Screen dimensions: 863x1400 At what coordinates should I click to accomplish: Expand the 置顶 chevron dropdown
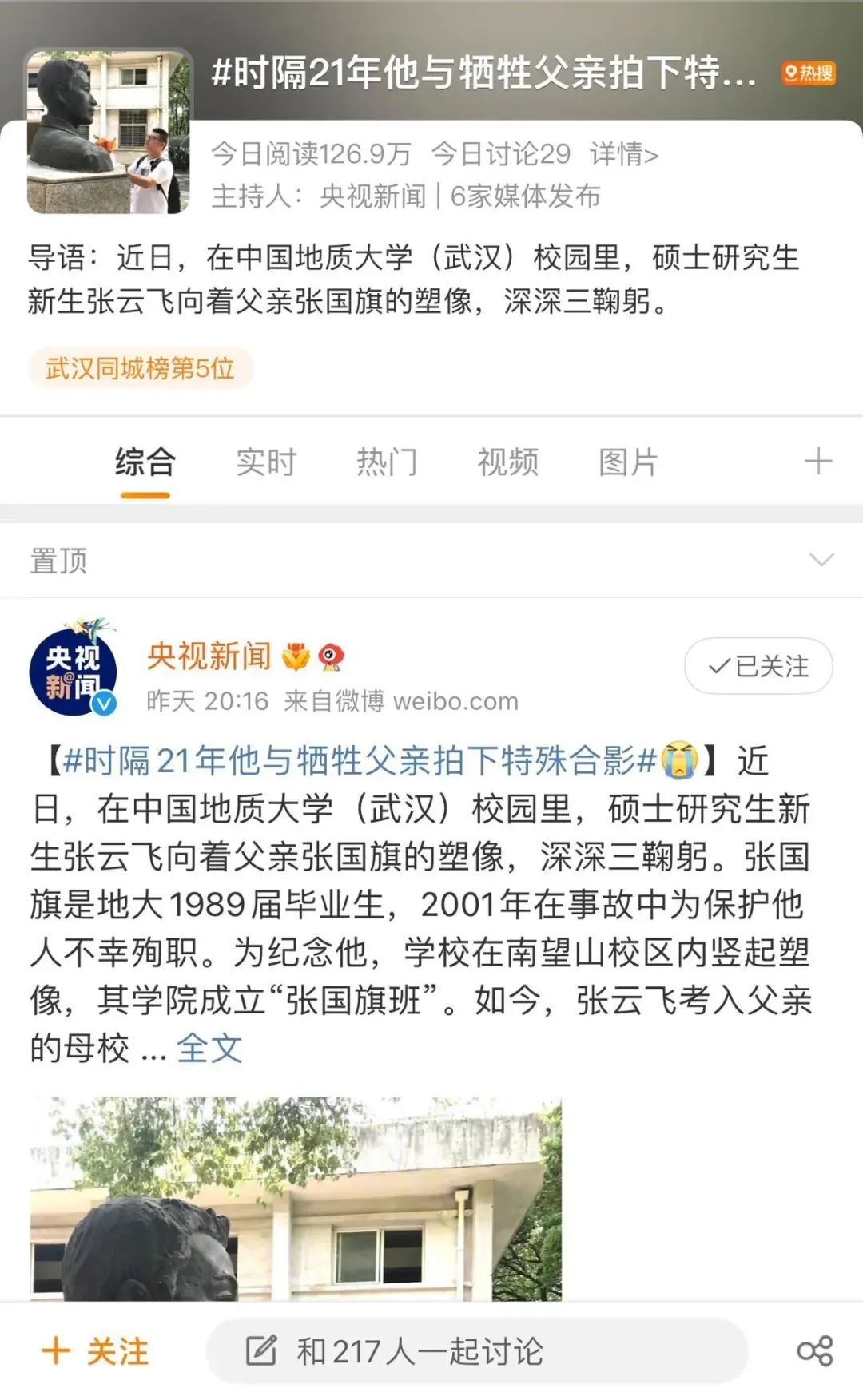pos(821,560)
